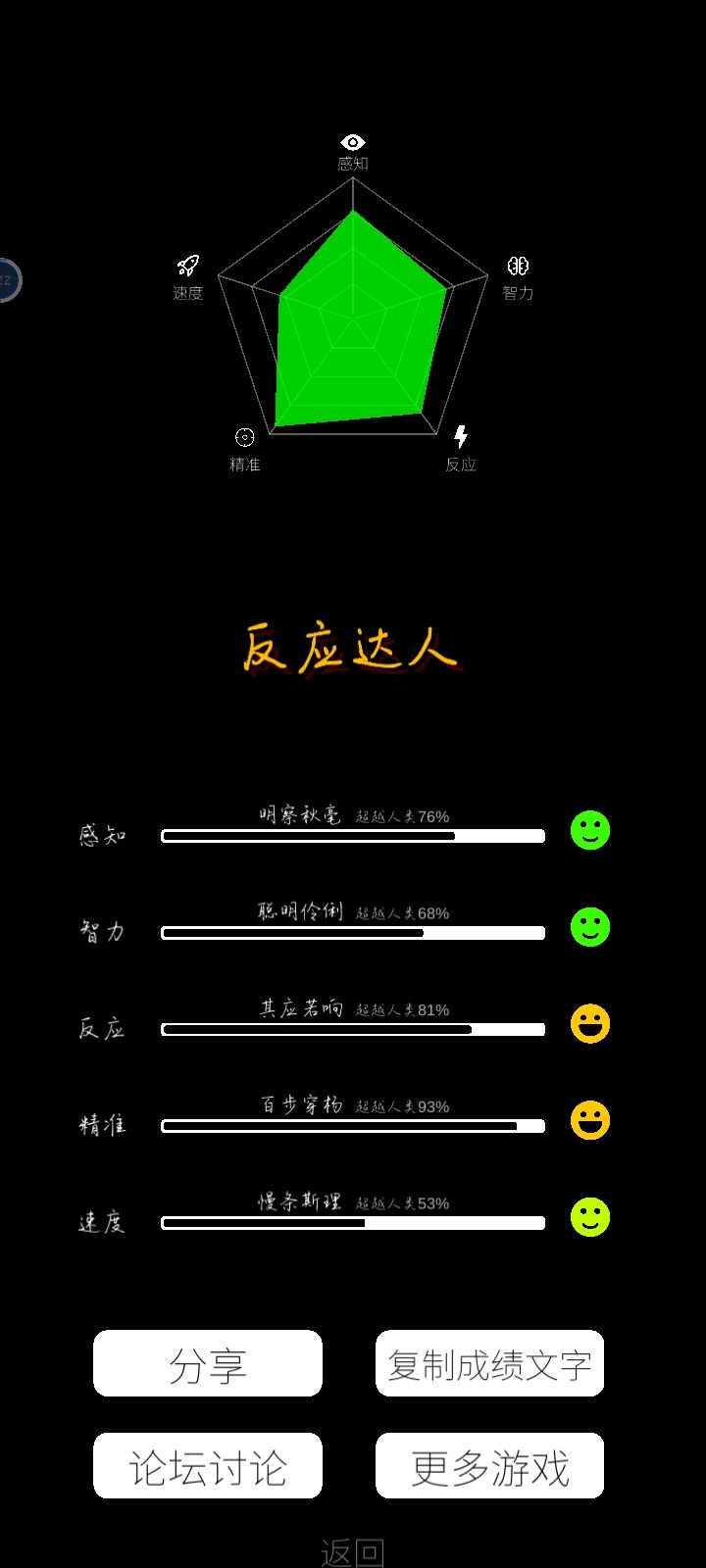
Task: Click the yellow-green smiley beside 速度
Action: coord(588,1218)
